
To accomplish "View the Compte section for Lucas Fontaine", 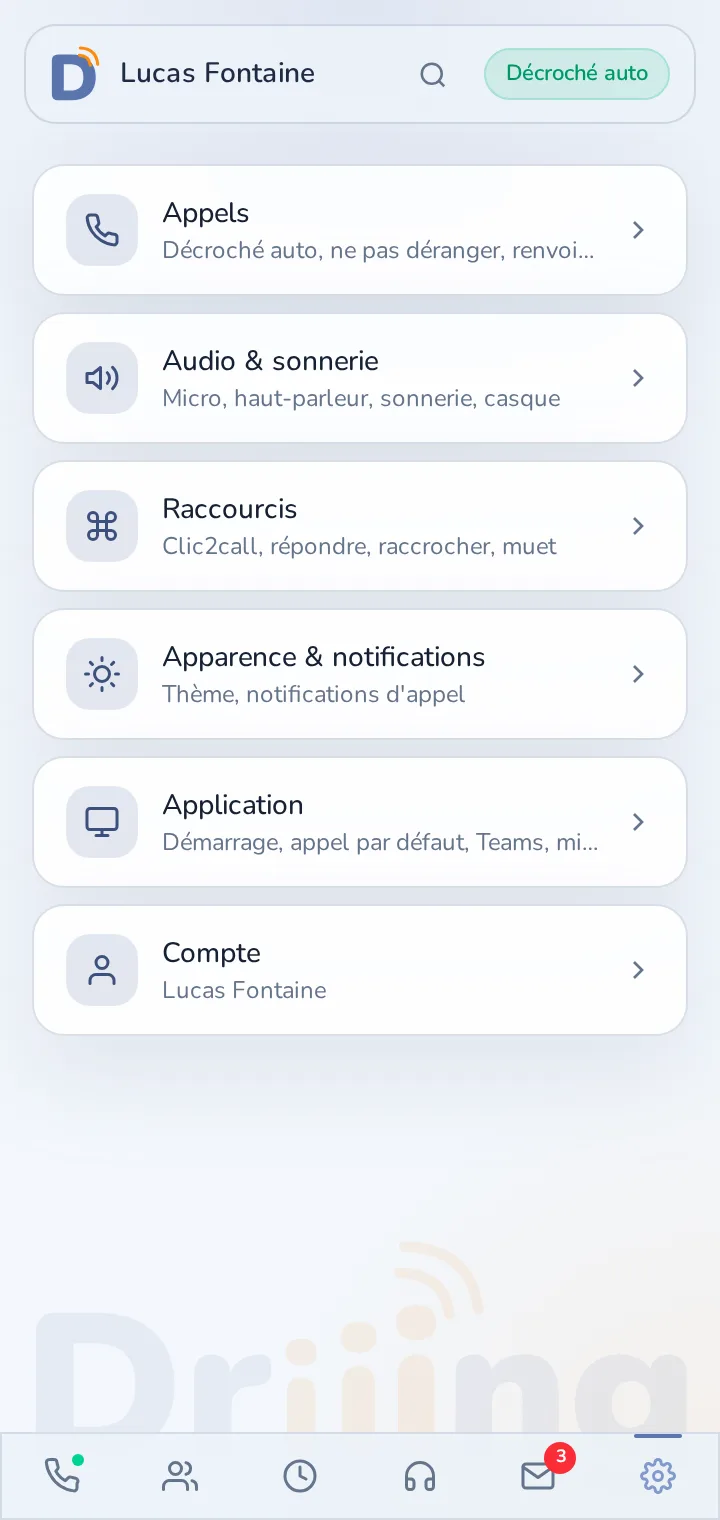I will [360, 970].
